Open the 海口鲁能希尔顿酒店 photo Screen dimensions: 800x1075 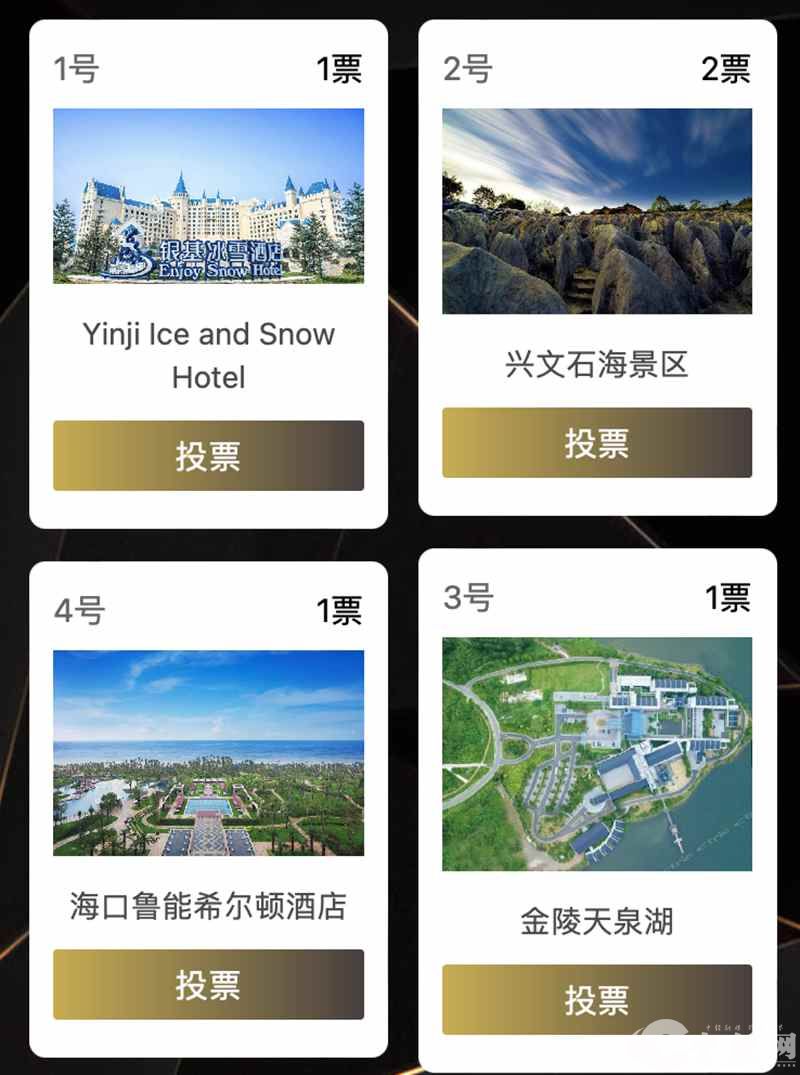(x=208, y=753)
